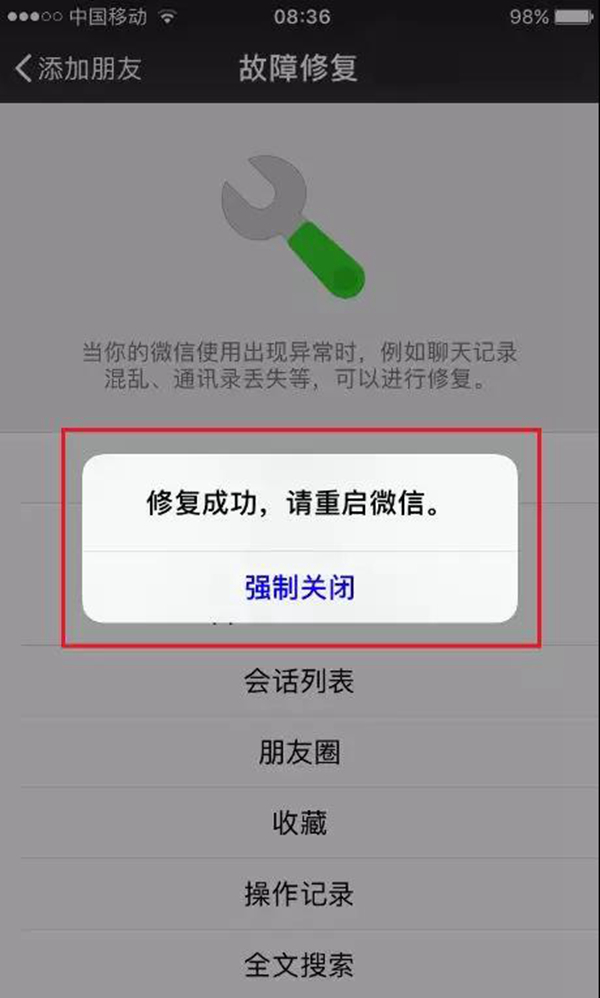Viewport: 600px width, 998px height.
Task: Open the 操作记录 repair option
Action: point(300,894)
